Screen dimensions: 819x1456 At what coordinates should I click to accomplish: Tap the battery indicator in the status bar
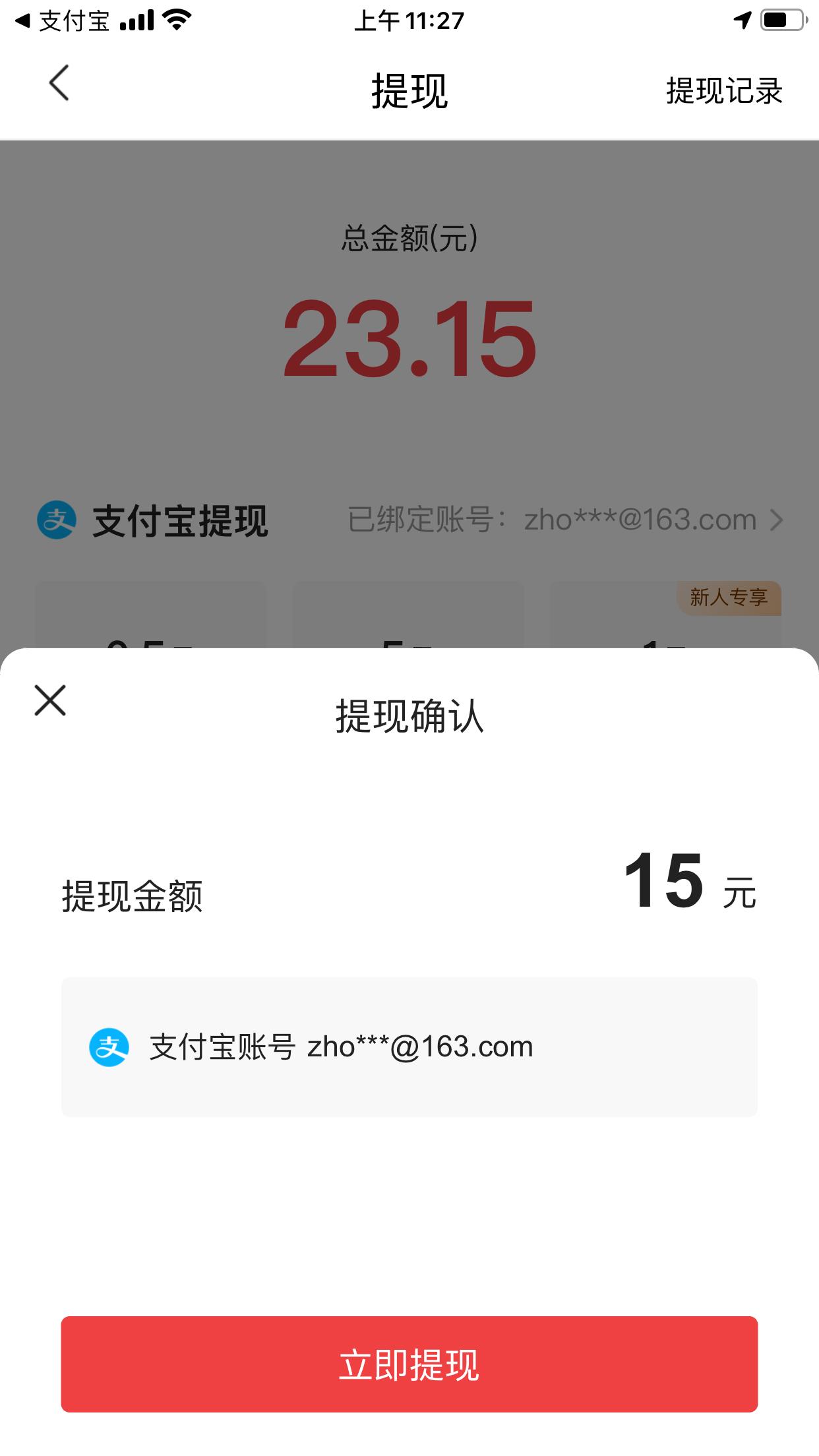click(x=783, y=20)
